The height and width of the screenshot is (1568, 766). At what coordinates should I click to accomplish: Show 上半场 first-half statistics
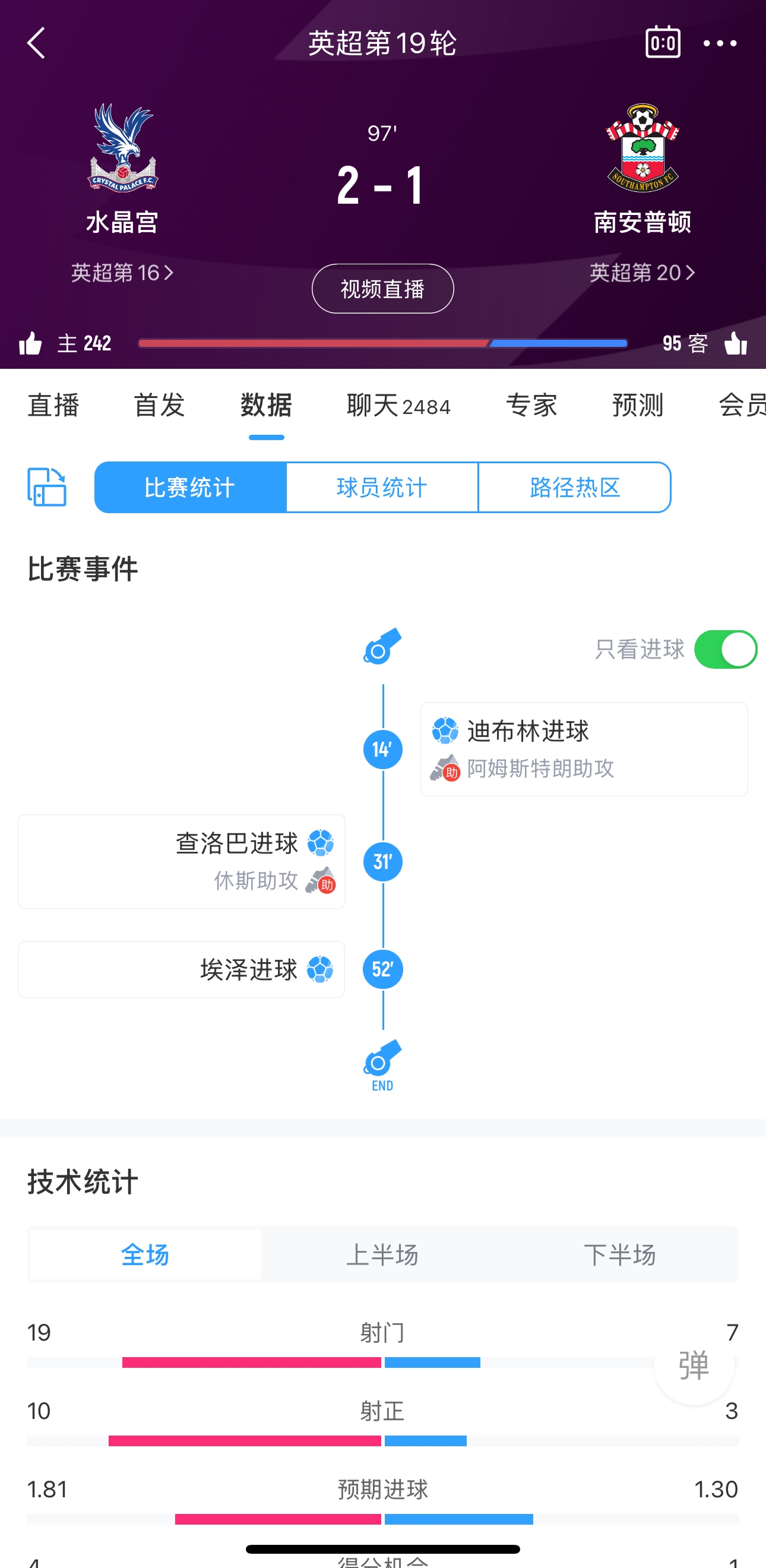[382, 1255]
